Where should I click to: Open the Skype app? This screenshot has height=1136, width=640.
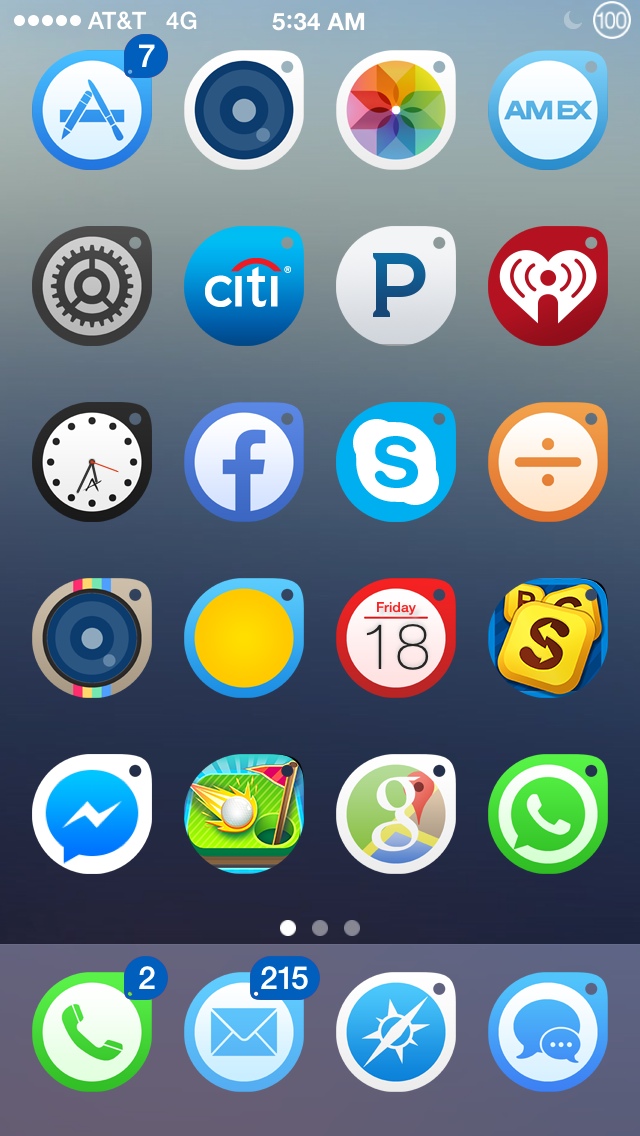[x=396, y=462]
